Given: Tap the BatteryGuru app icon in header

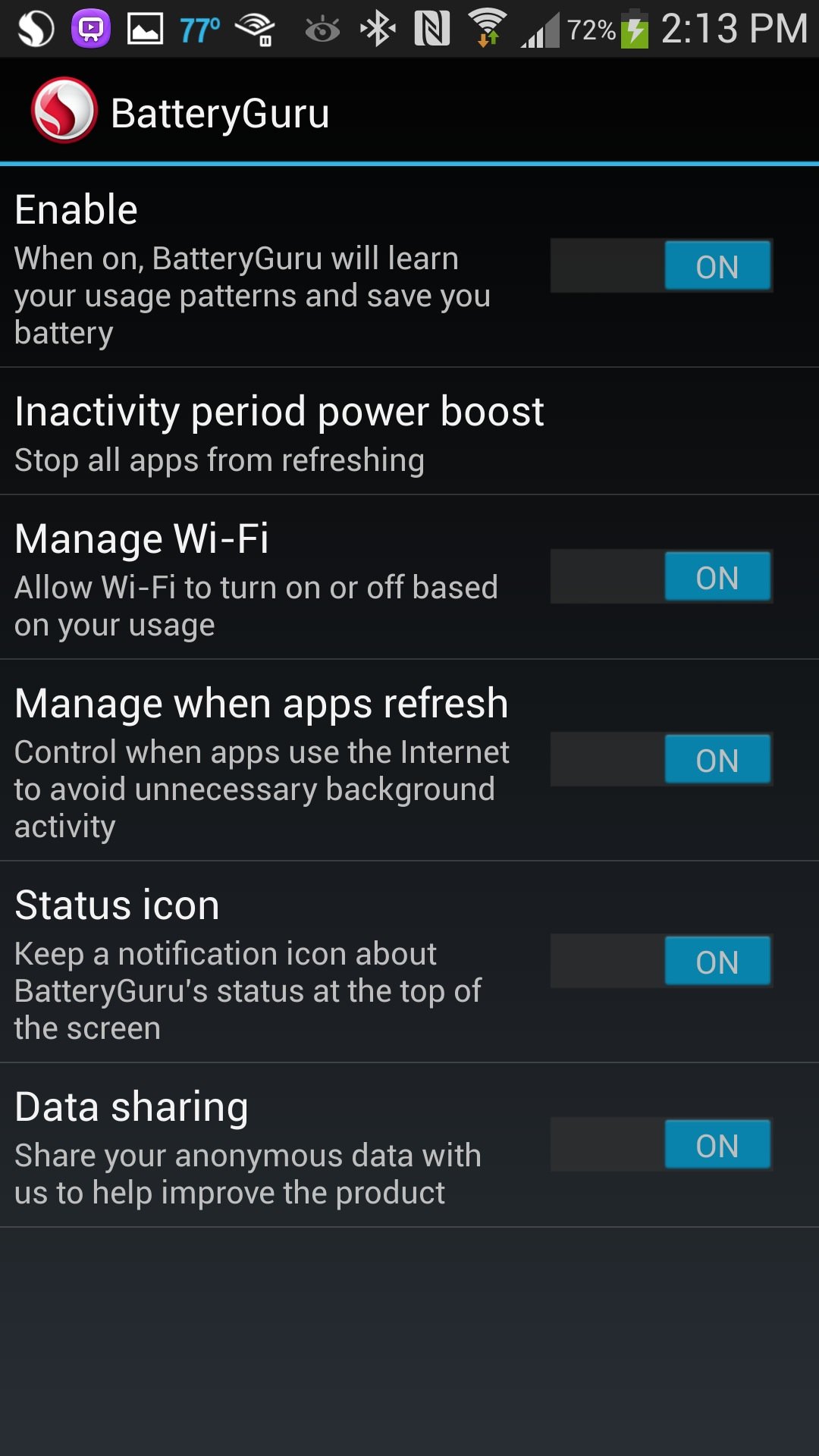Looking at the screenshot, I should click(64, 111).
